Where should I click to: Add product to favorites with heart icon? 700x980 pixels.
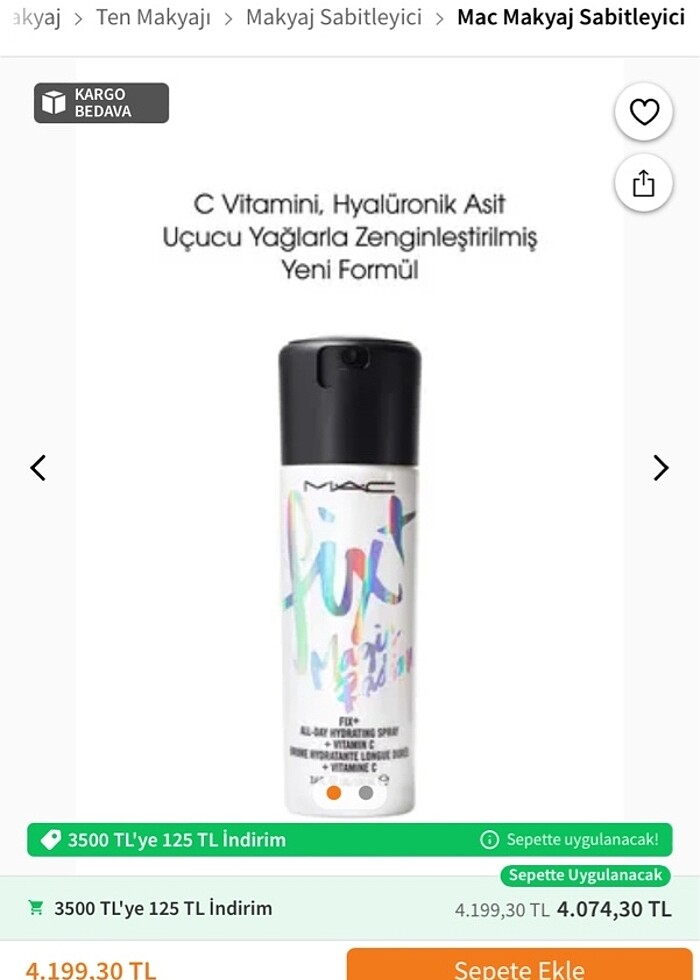click(644, 112)
